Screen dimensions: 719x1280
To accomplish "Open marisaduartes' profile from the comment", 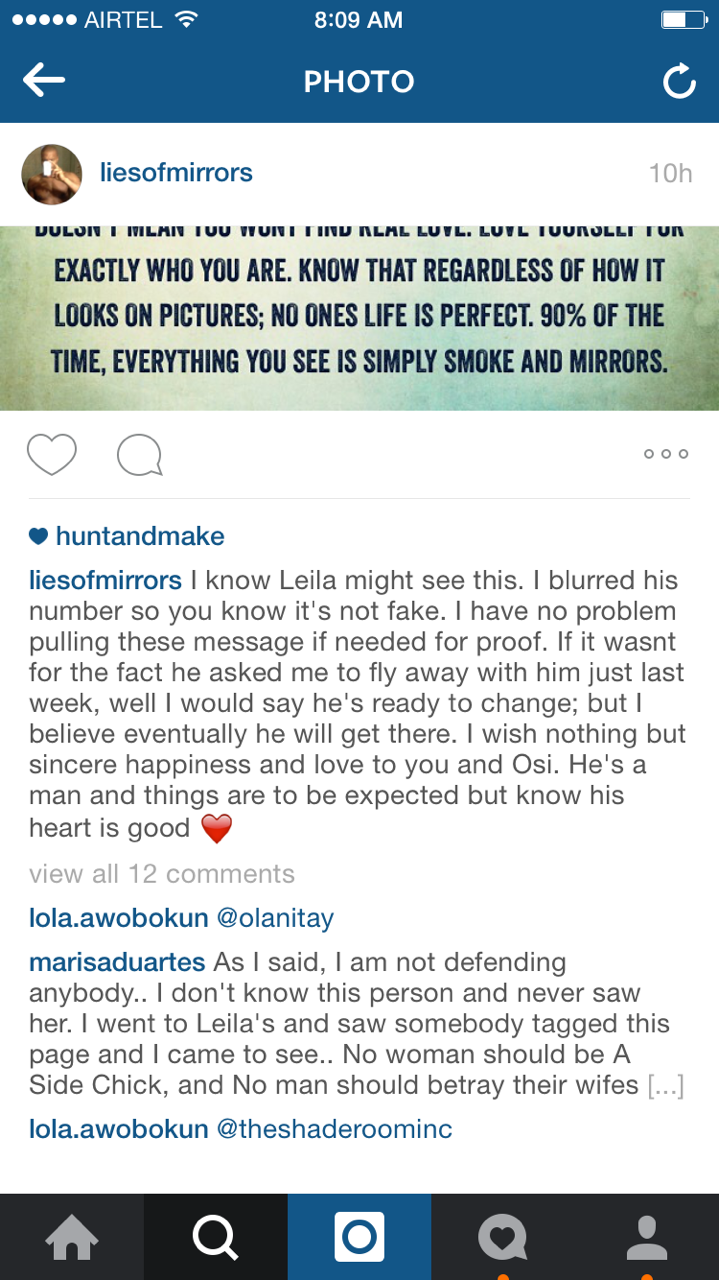I will pyautogui.click(x=117, y=963).
